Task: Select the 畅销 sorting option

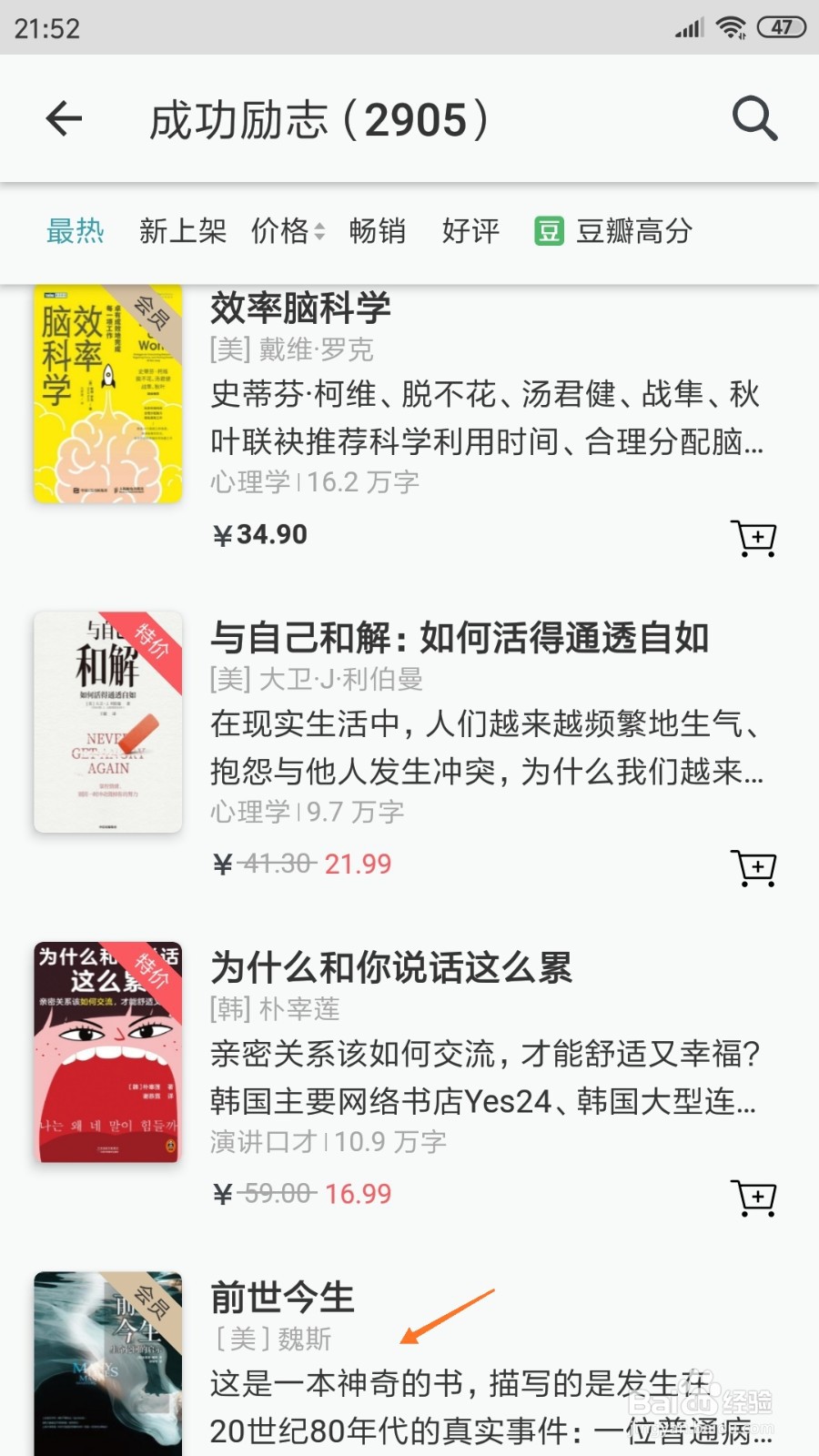Action: (x=378, y=232)
